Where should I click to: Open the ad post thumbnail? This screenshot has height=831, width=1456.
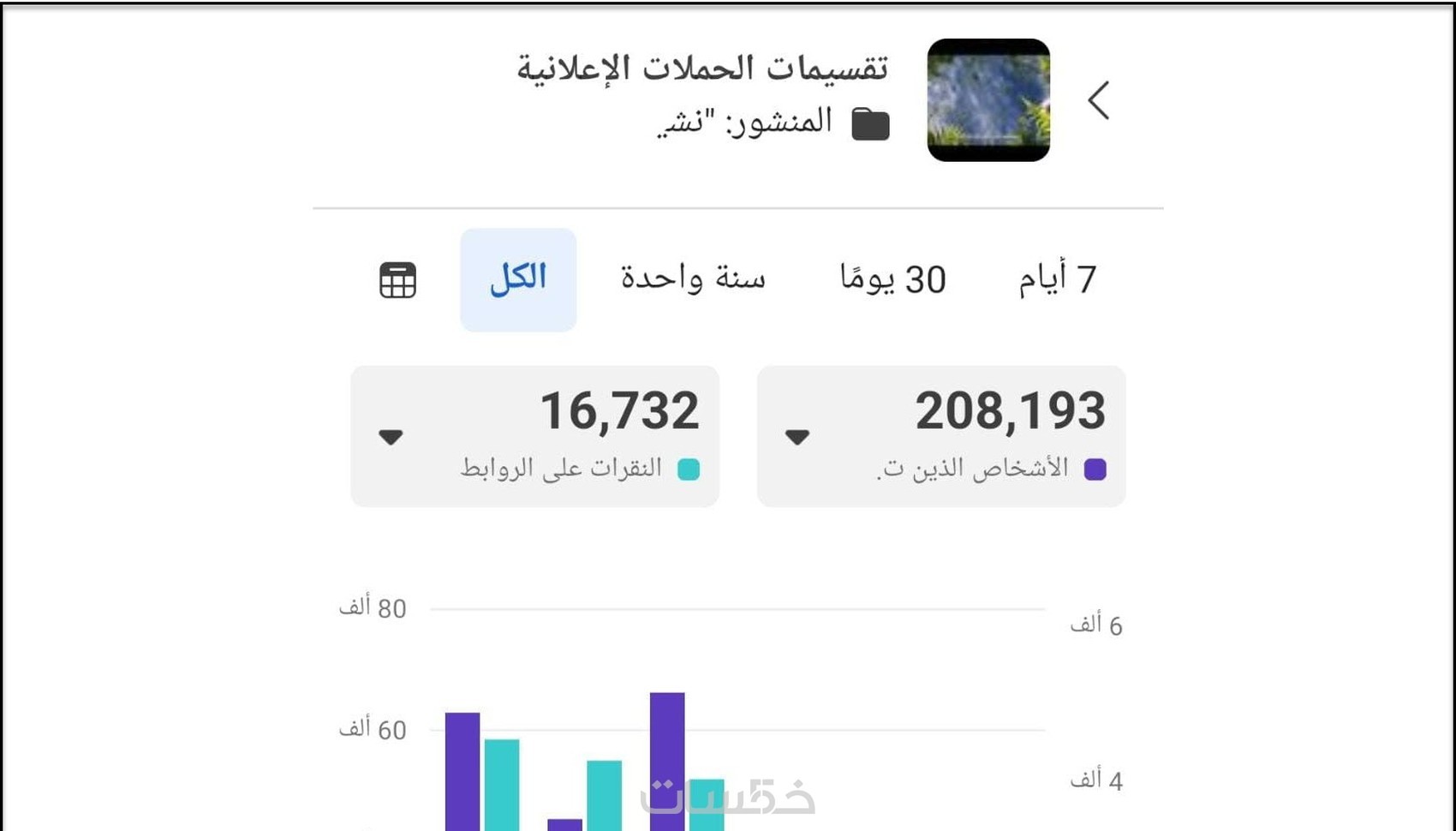[988, 100]
